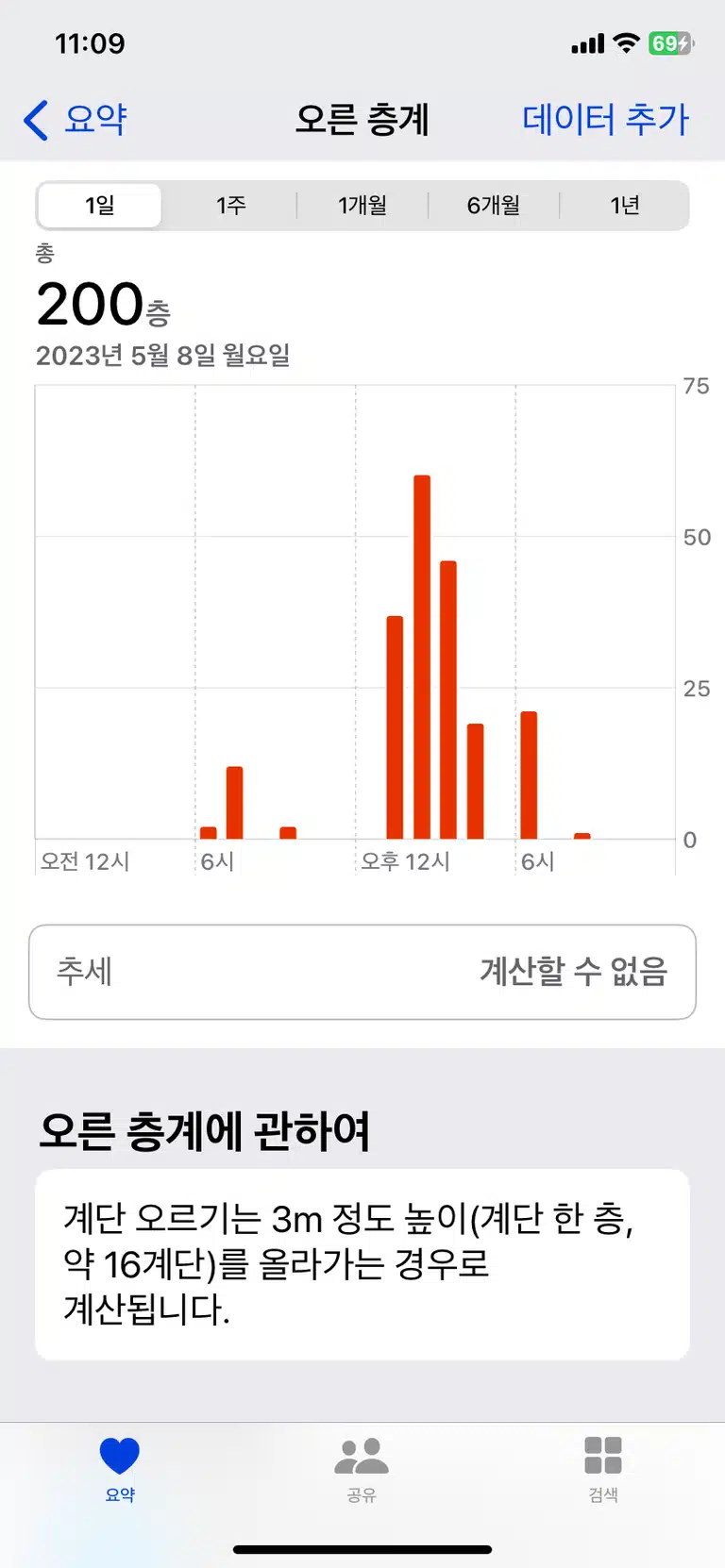Open the 검색 tab

tap(603, 1469)
